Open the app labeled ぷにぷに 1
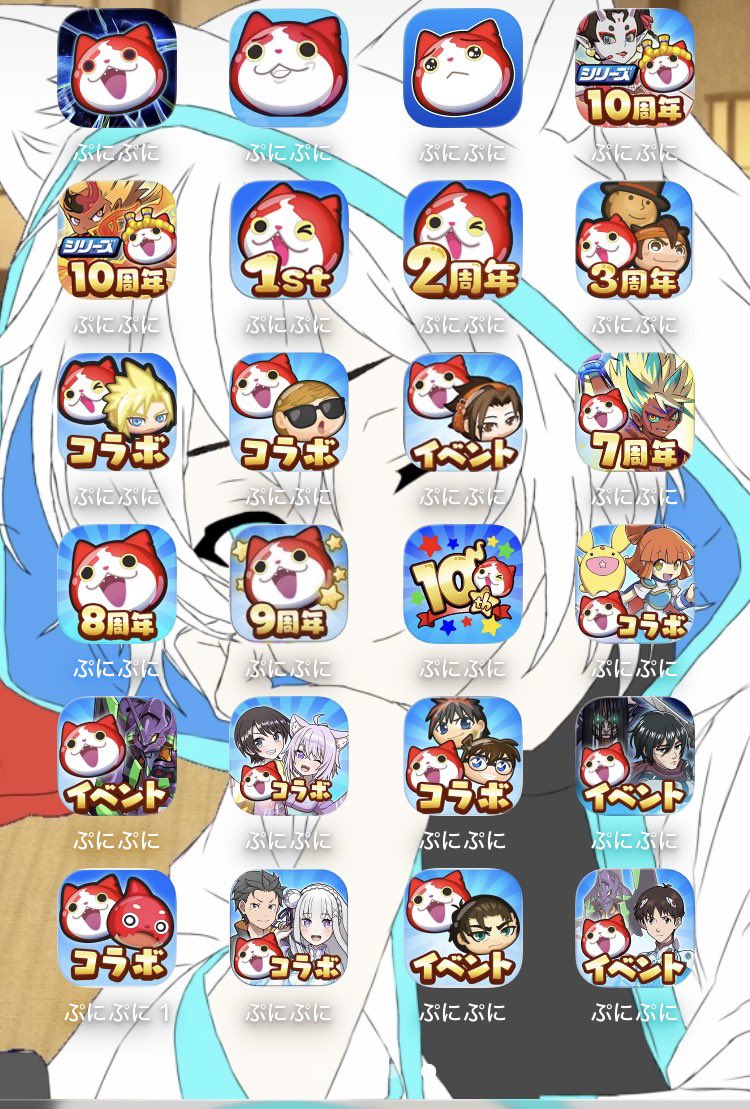This screenshot has width=750, height=1109. tap(117, 928)
